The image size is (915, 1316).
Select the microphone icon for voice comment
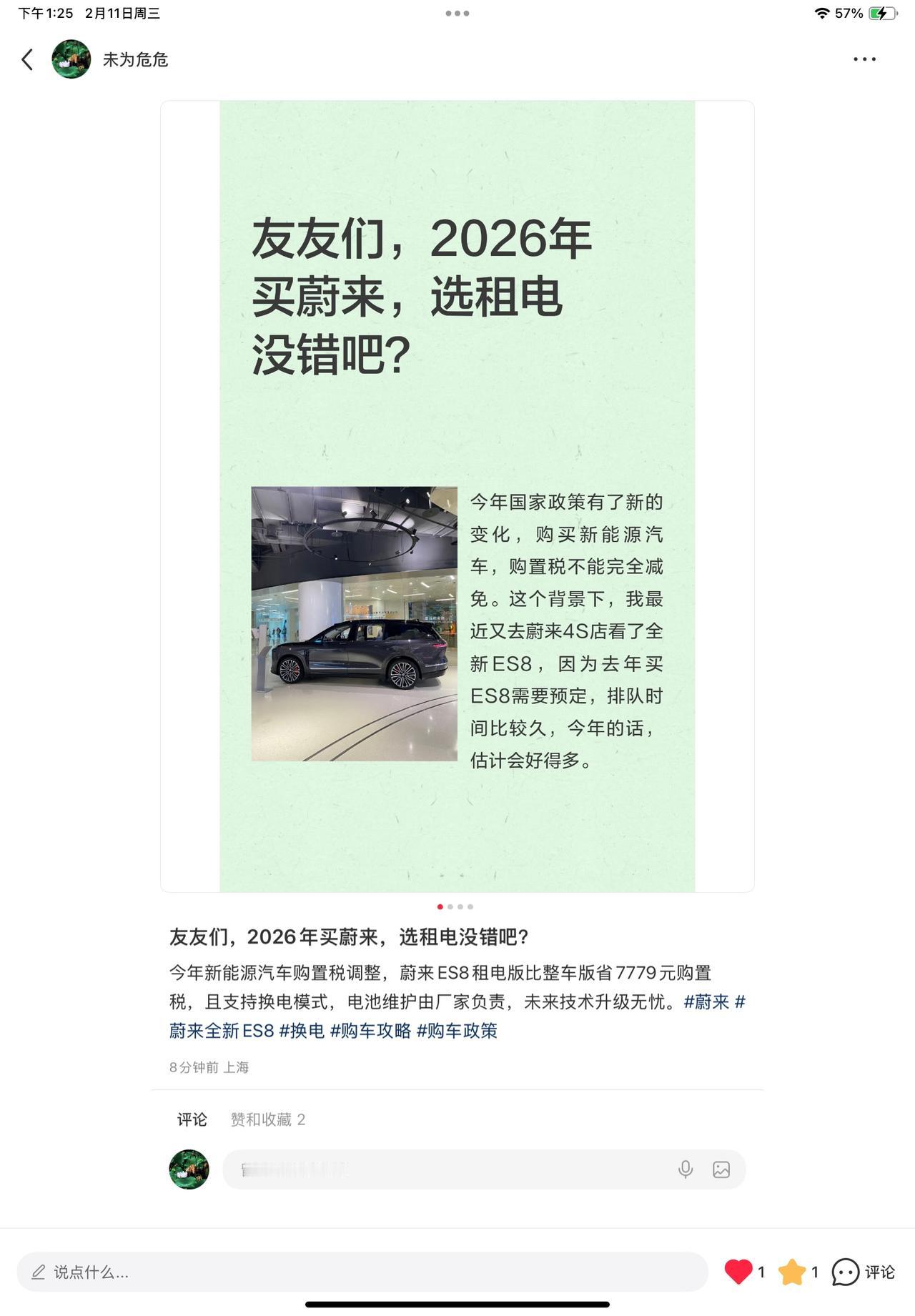[686, 1170]
